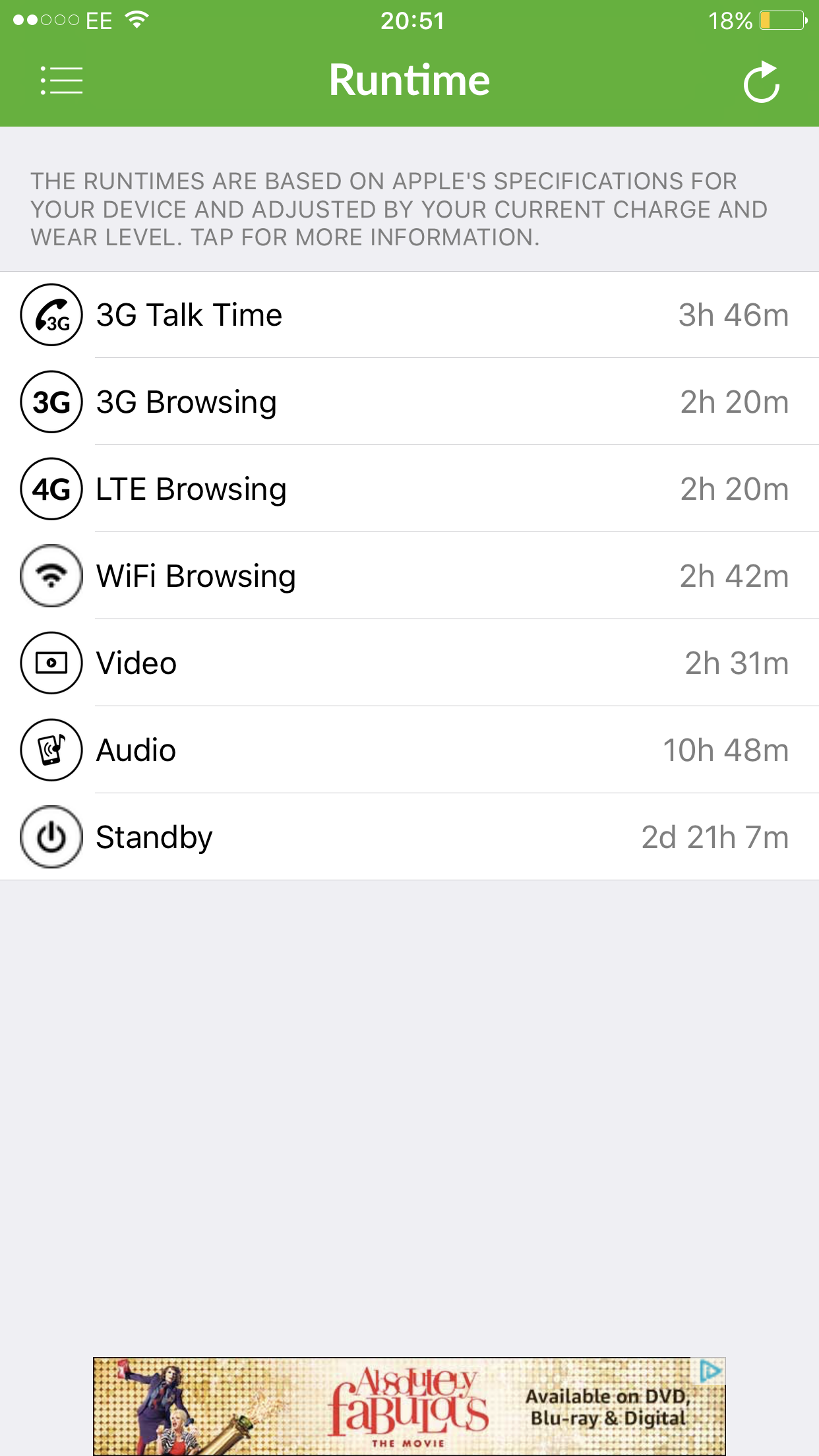Open the Absolutely Fabulous movie ad
The image size is (819, 1456).
(x=409, y=1406)
